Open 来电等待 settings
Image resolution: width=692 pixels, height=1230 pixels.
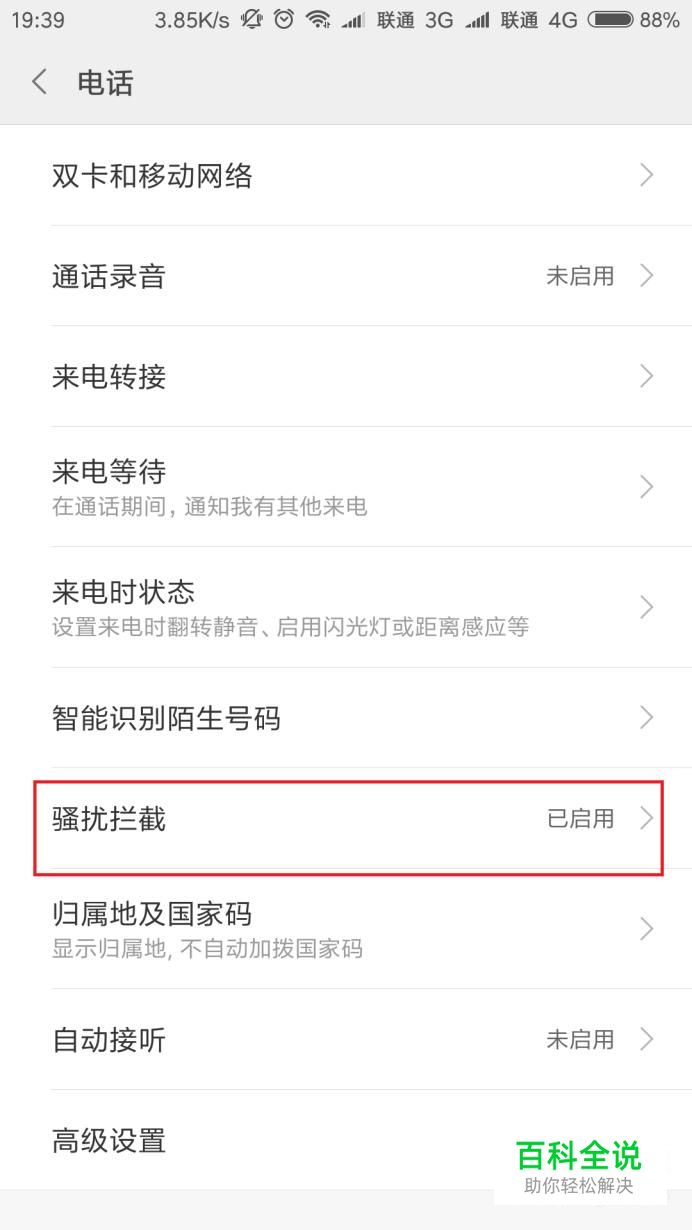[x=346, y=487]
